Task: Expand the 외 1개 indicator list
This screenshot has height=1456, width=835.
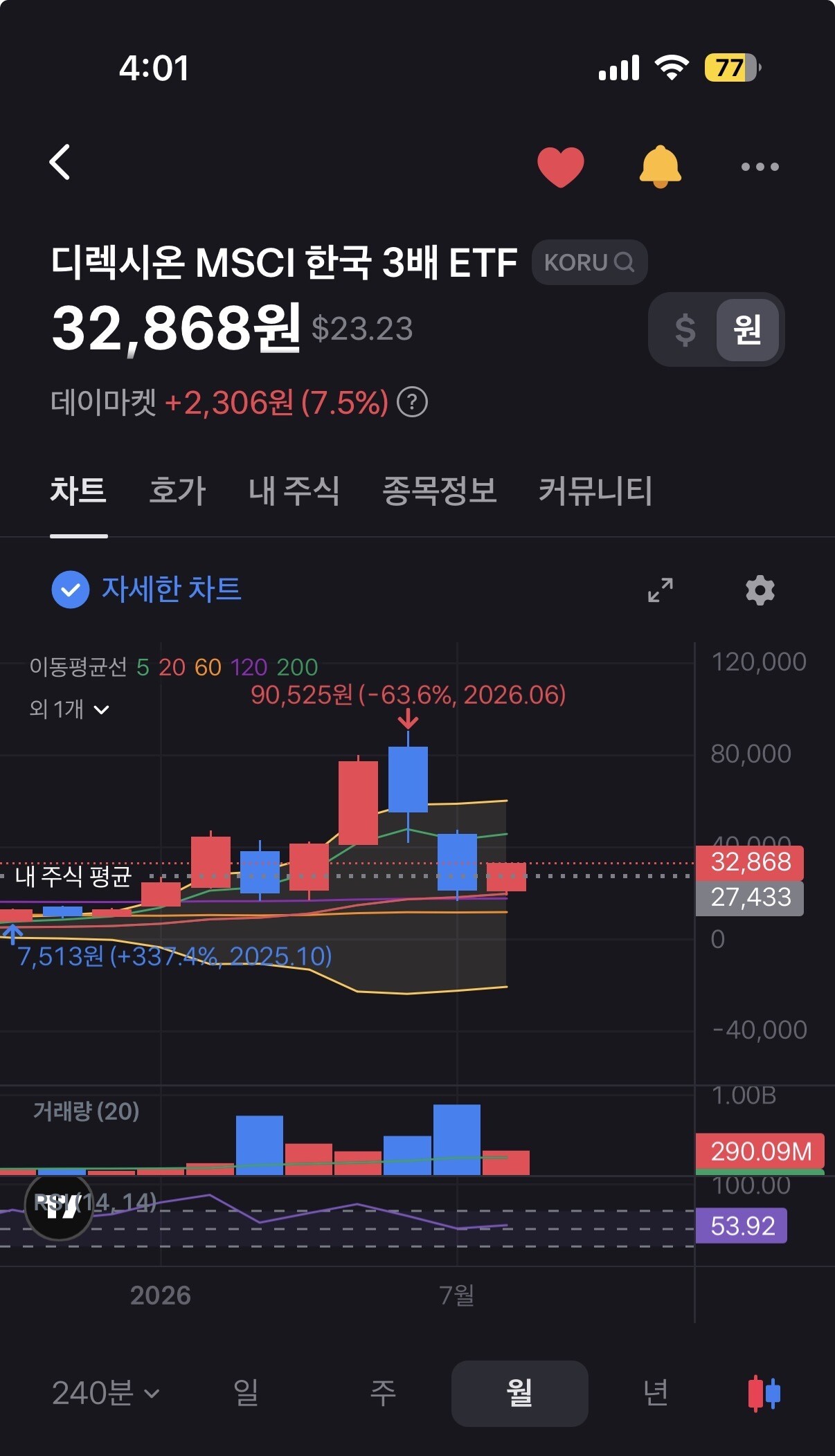Action: (69, 709)
